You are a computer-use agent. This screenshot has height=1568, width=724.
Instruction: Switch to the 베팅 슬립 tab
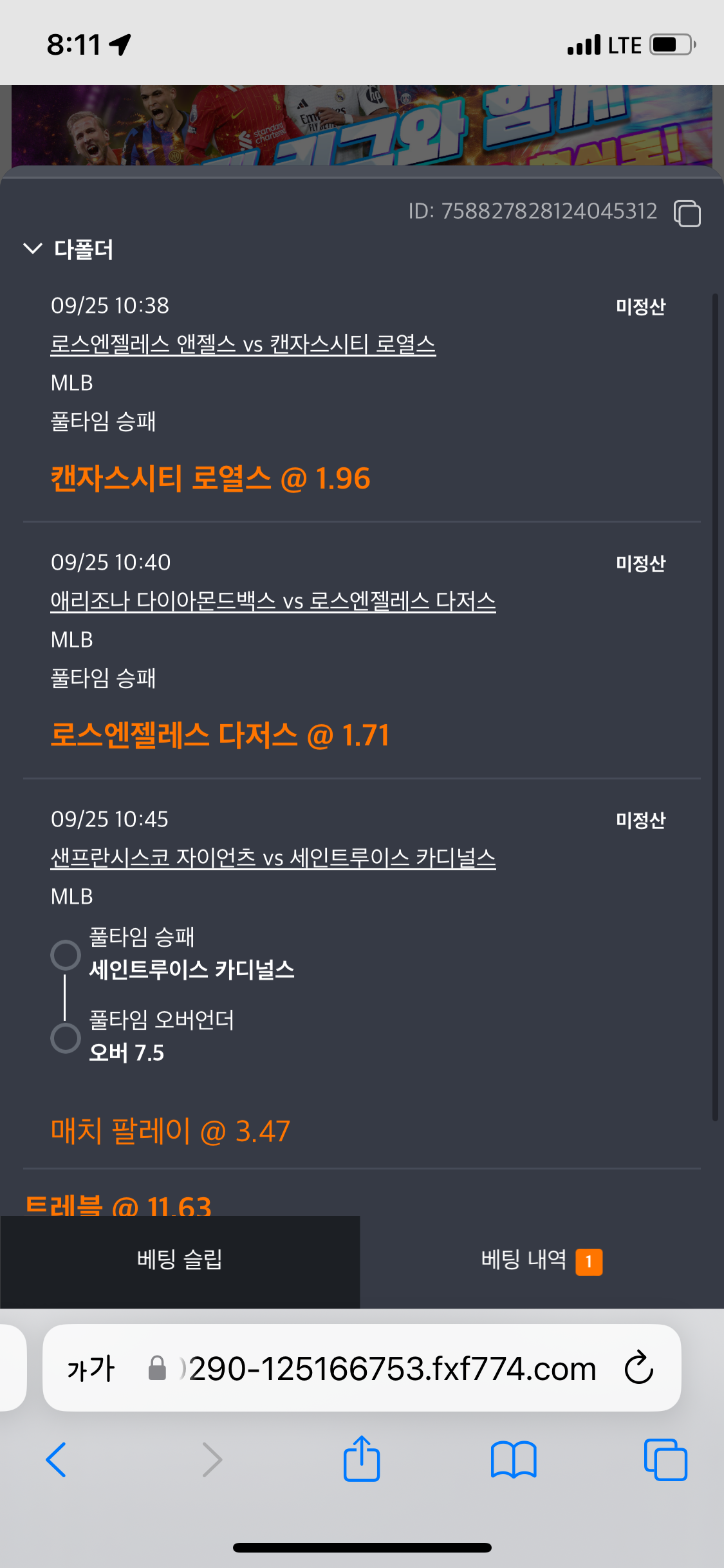(180, 1260)
